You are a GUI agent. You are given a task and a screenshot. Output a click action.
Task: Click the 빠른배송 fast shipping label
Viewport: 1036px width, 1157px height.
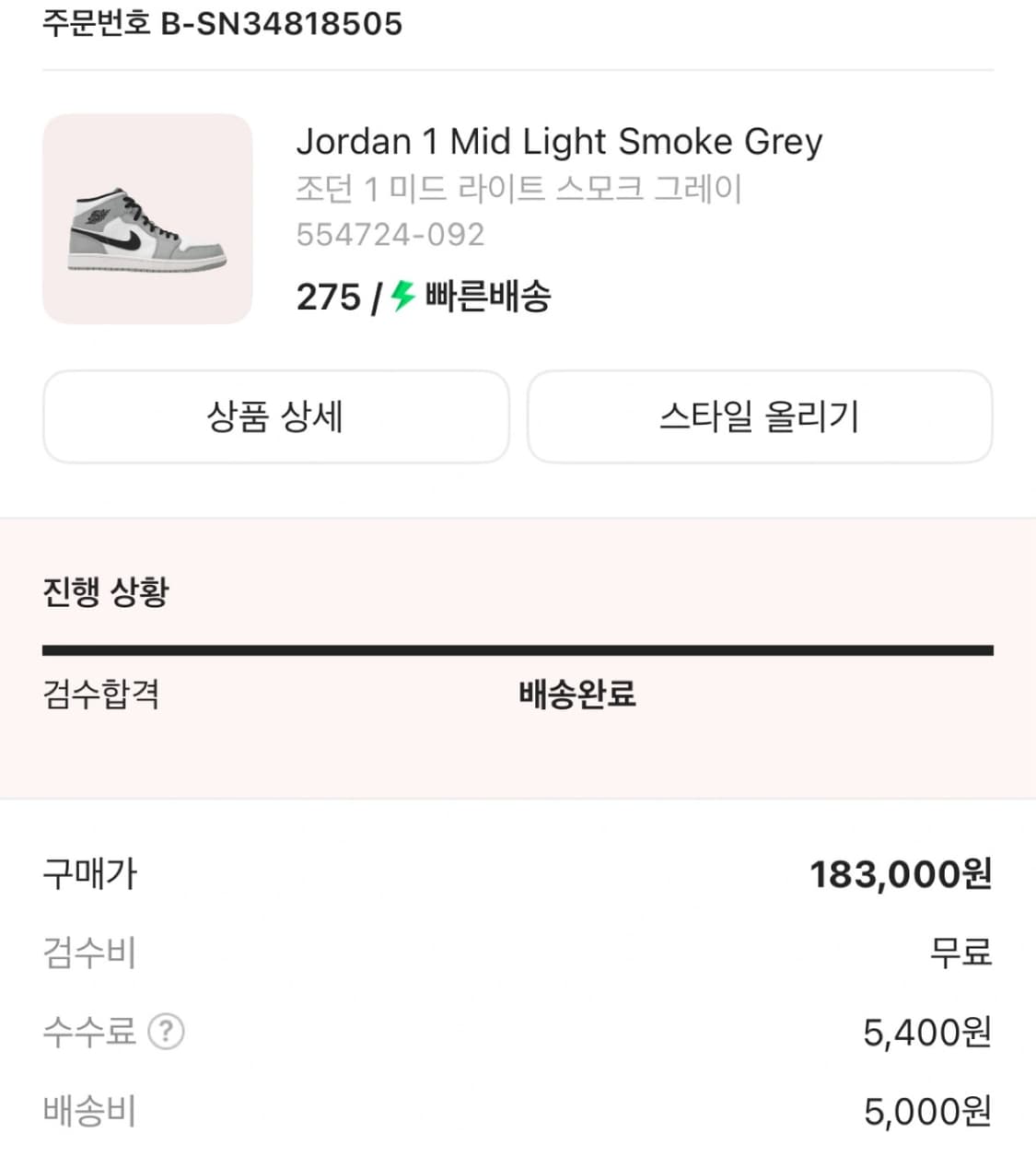[486, 297]
